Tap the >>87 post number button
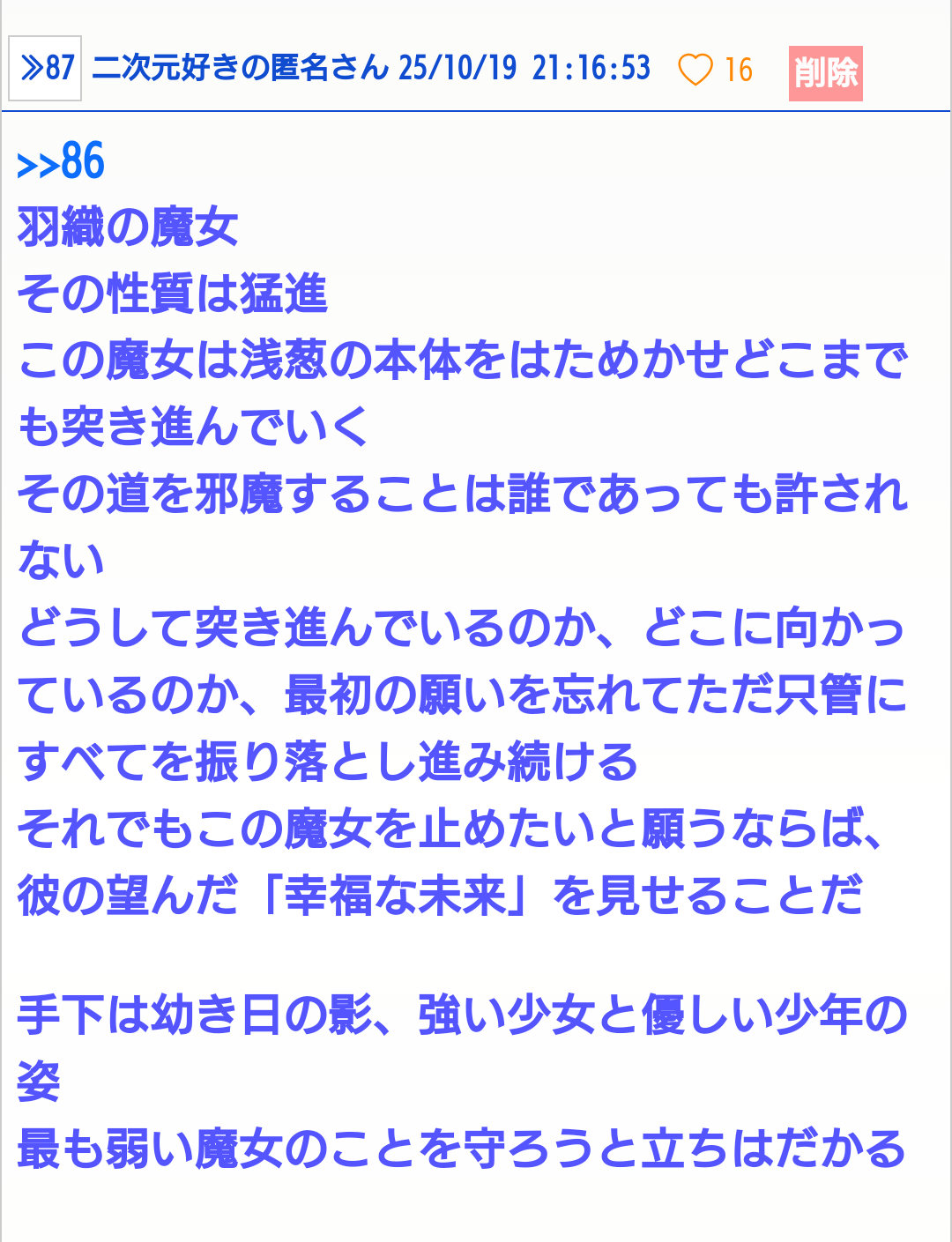Image resolution: width=952 pixels, height=1242 pixels. coord(45,68)
